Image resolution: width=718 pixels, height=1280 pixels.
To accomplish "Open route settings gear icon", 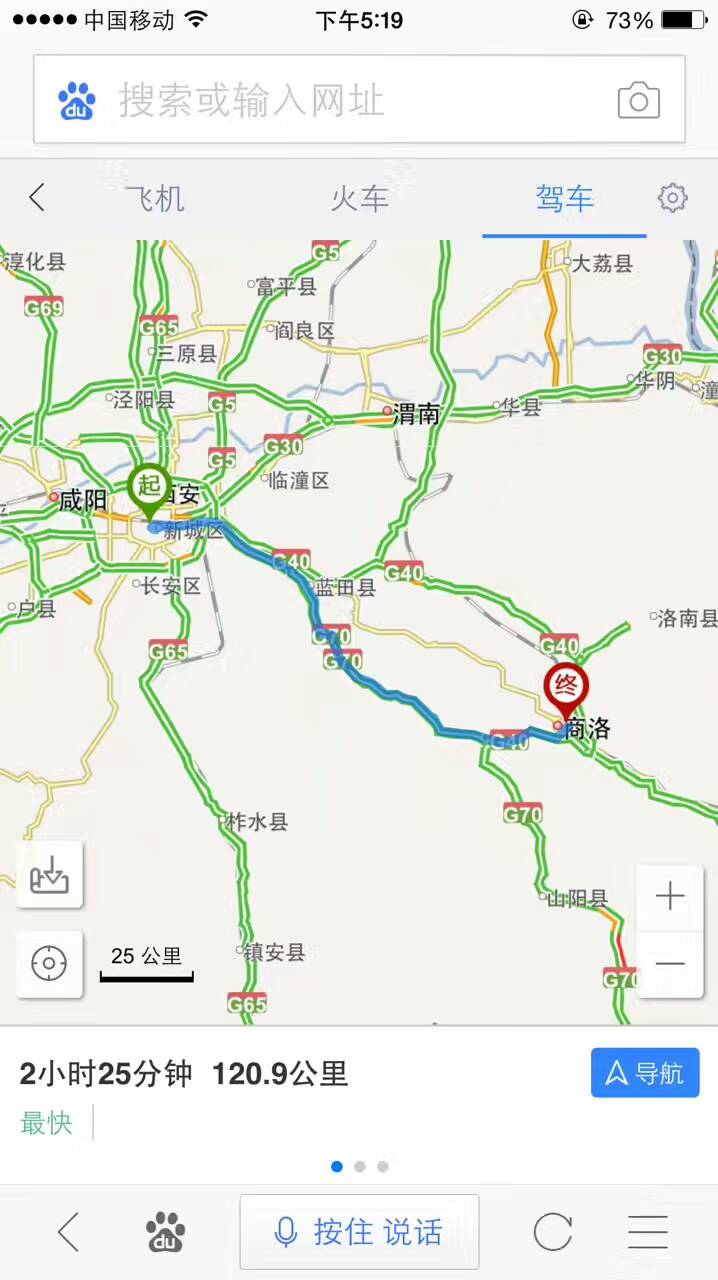I will (x=672, y=198).
